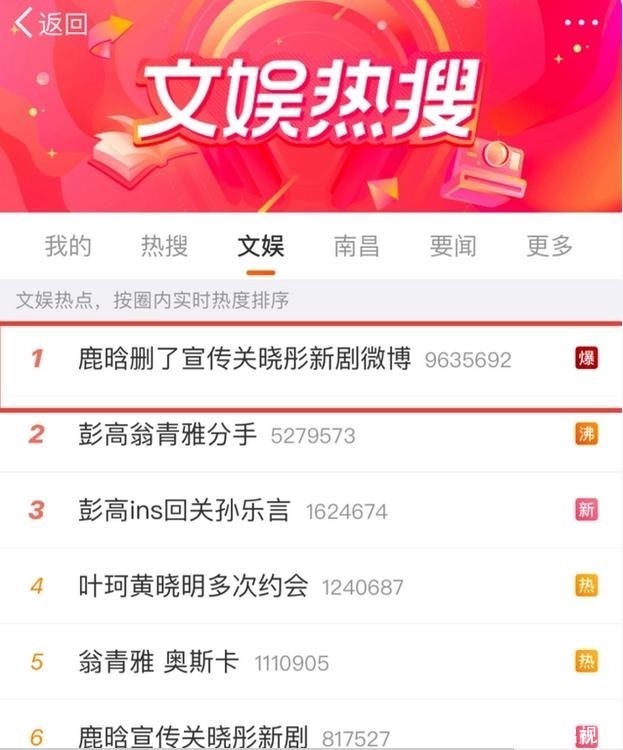Switch to the 南昌 tab
Viewport: 623px width, 750px height.
[357, 246]
